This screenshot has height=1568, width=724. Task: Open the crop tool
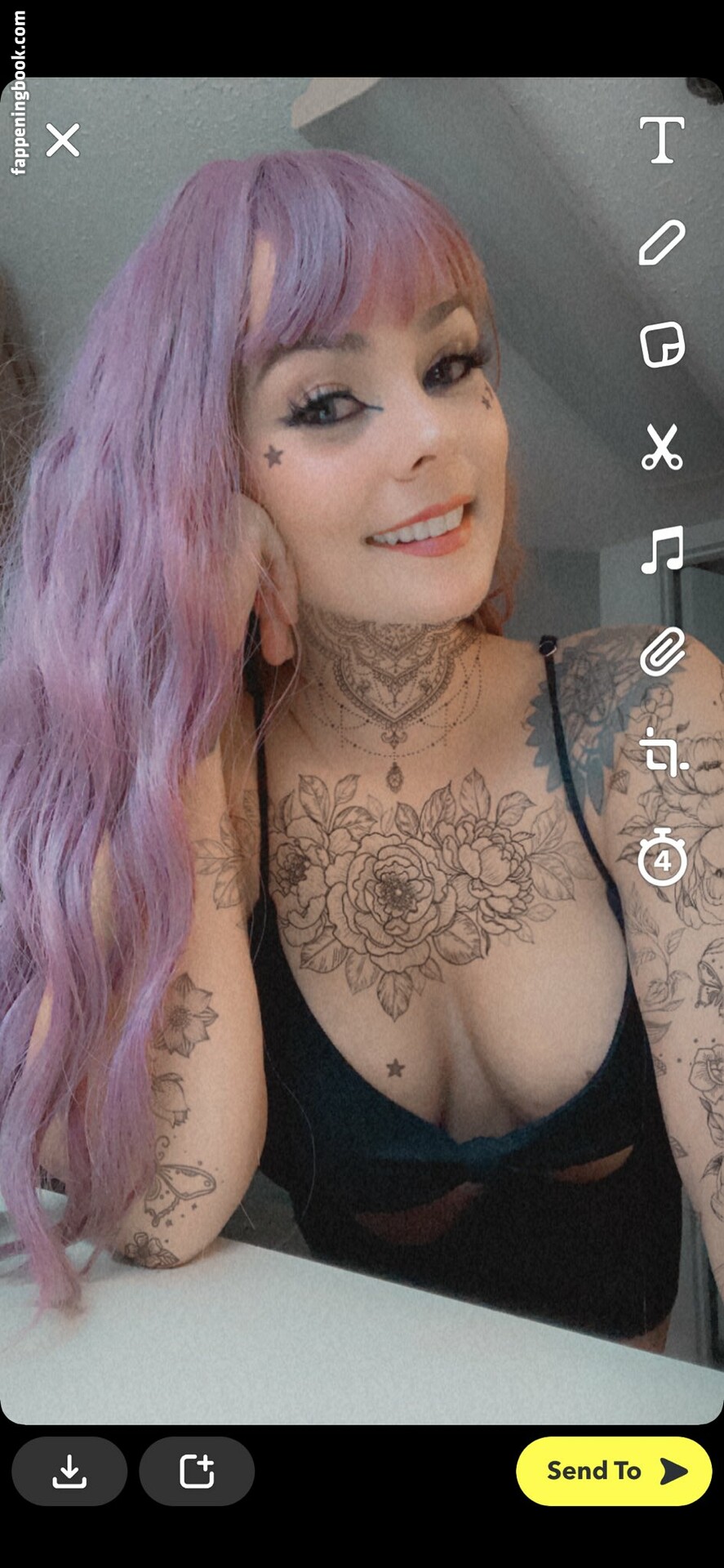661,753
